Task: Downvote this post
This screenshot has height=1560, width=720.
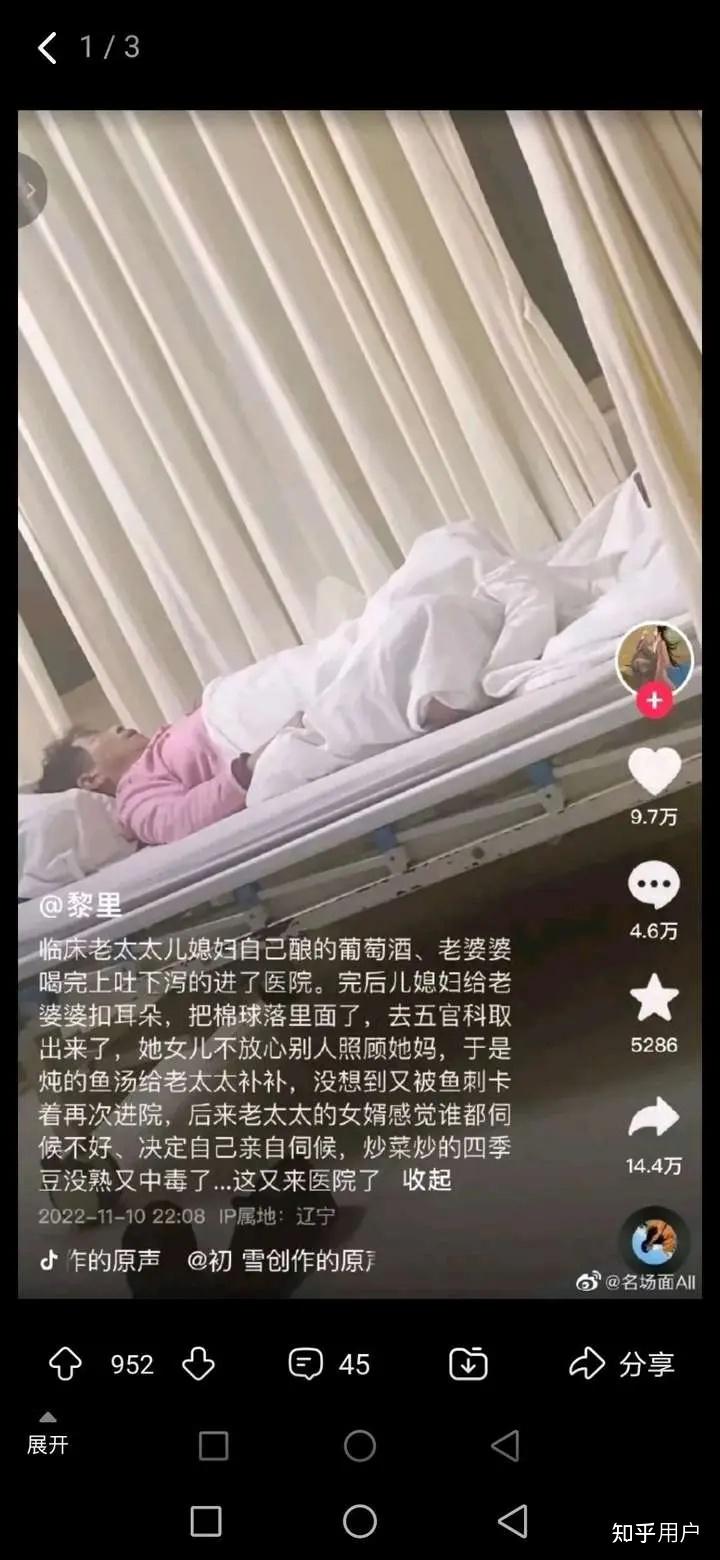Action: point(198,1364)
